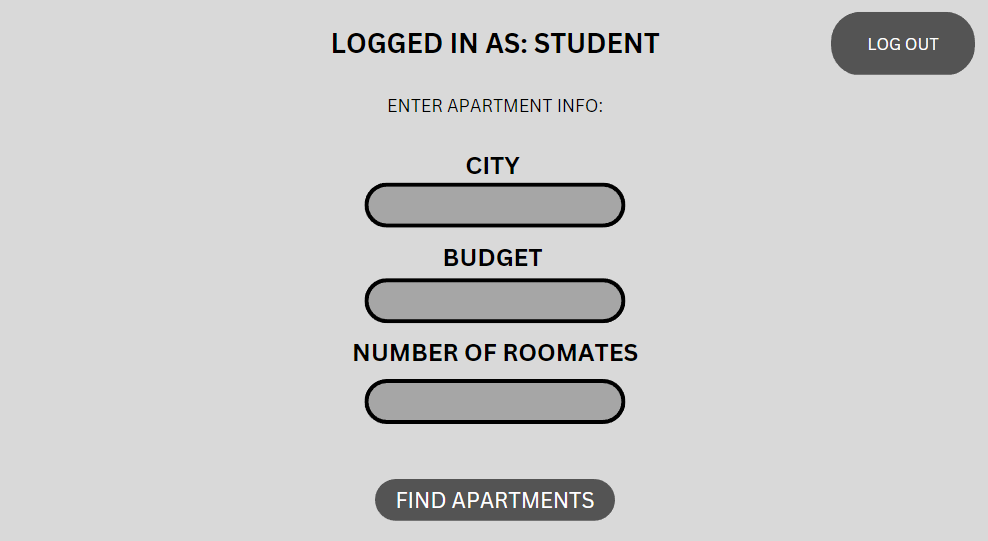Tap the Find Apartments button
This screenshot has height=541, width=988.
(x=494, y=500)
